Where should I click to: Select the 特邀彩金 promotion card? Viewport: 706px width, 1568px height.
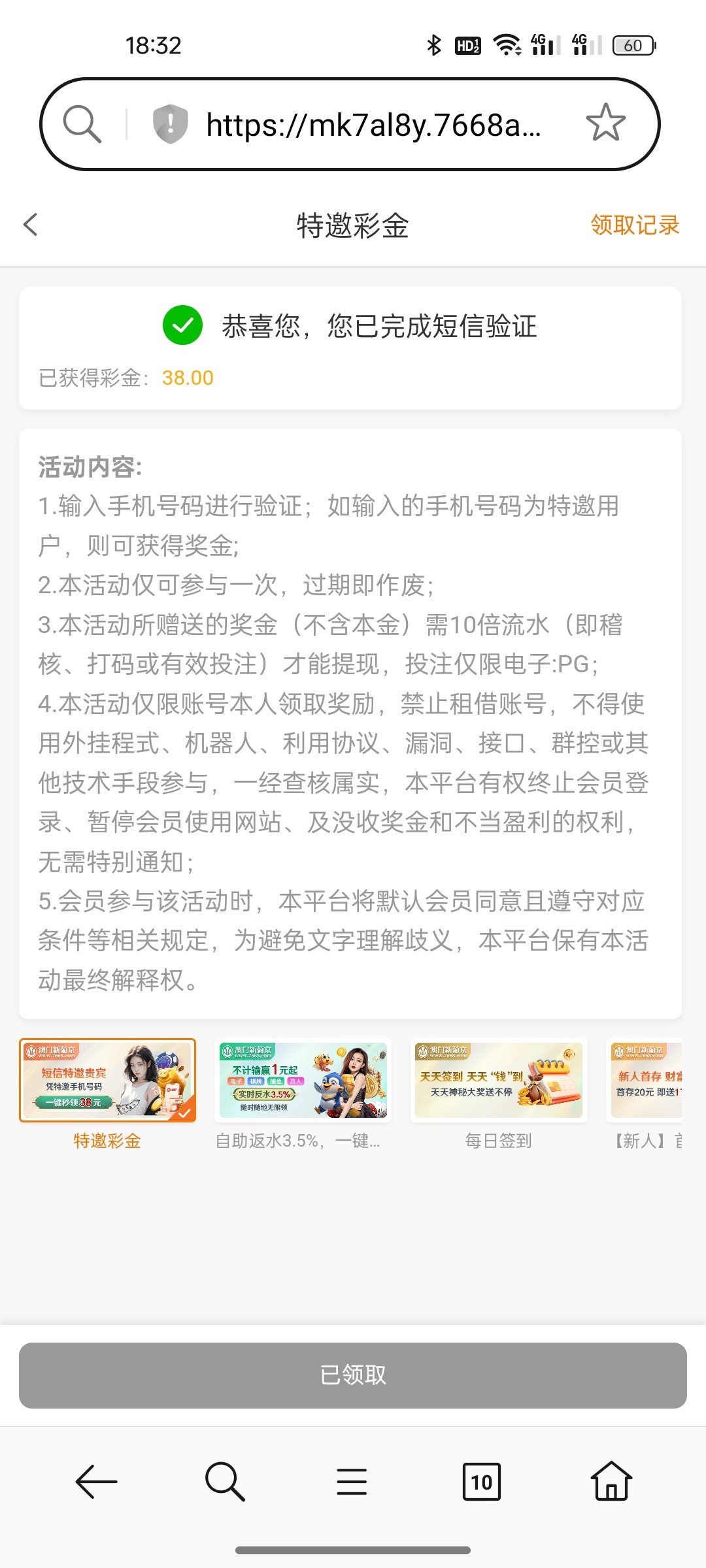tap(107, 1081)
